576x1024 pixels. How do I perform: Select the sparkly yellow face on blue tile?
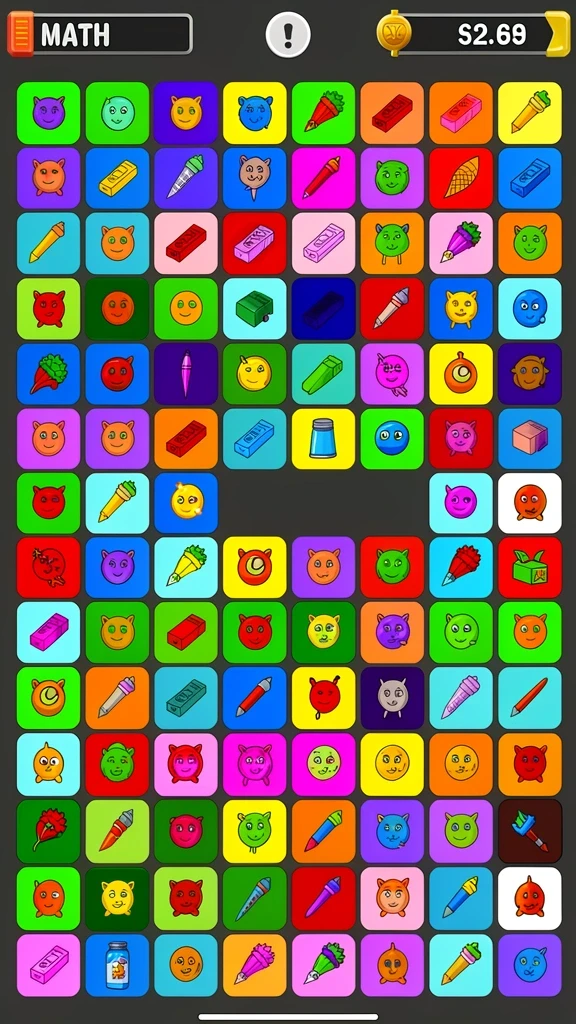pos(186,503)
